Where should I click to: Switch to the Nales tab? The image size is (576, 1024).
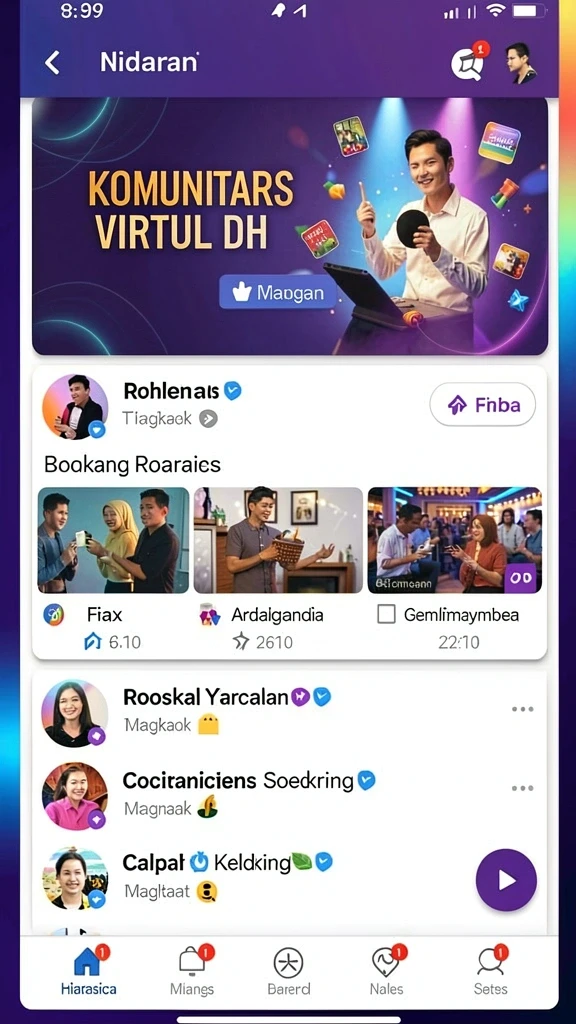point(387,970)
